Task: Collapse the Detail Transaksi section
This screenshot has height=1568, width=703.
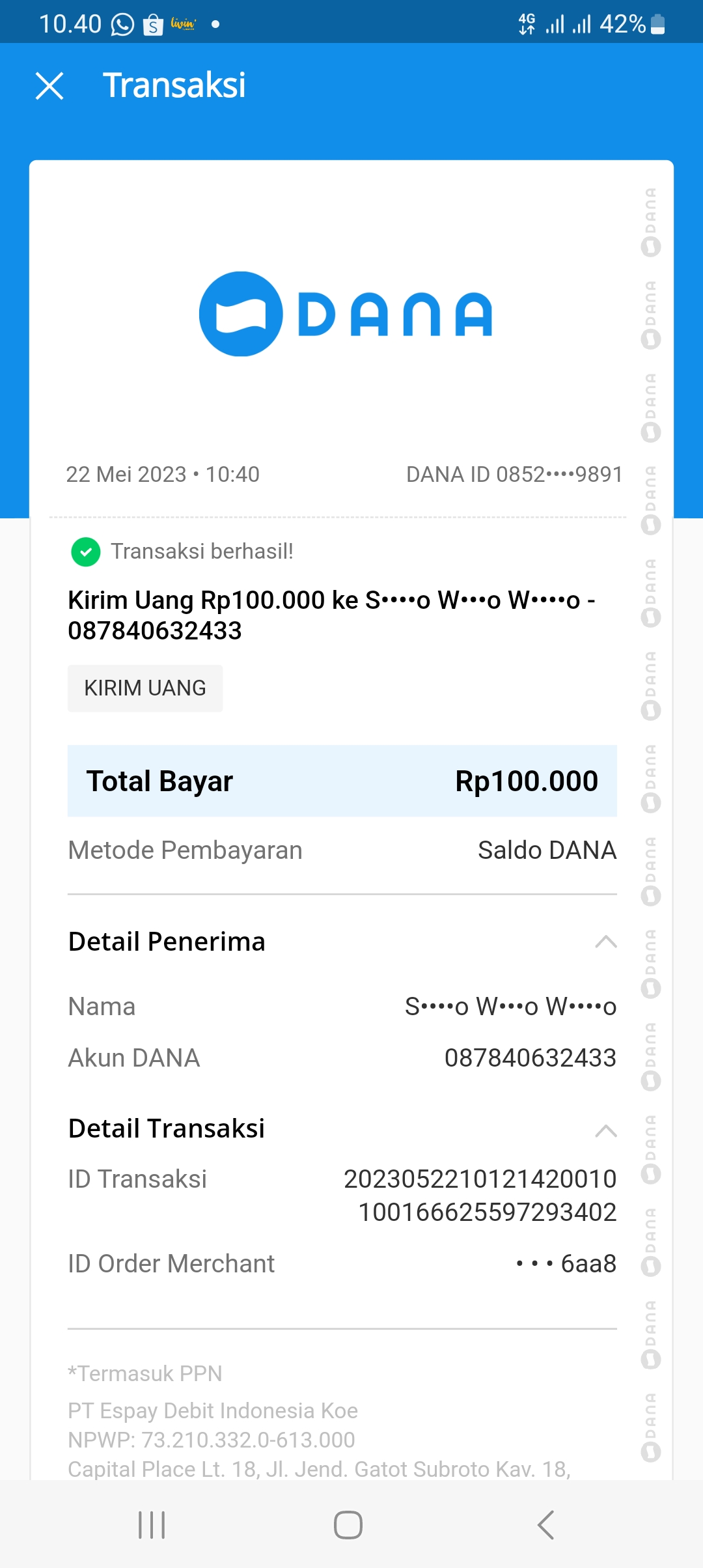Action: coord(605,1130)
